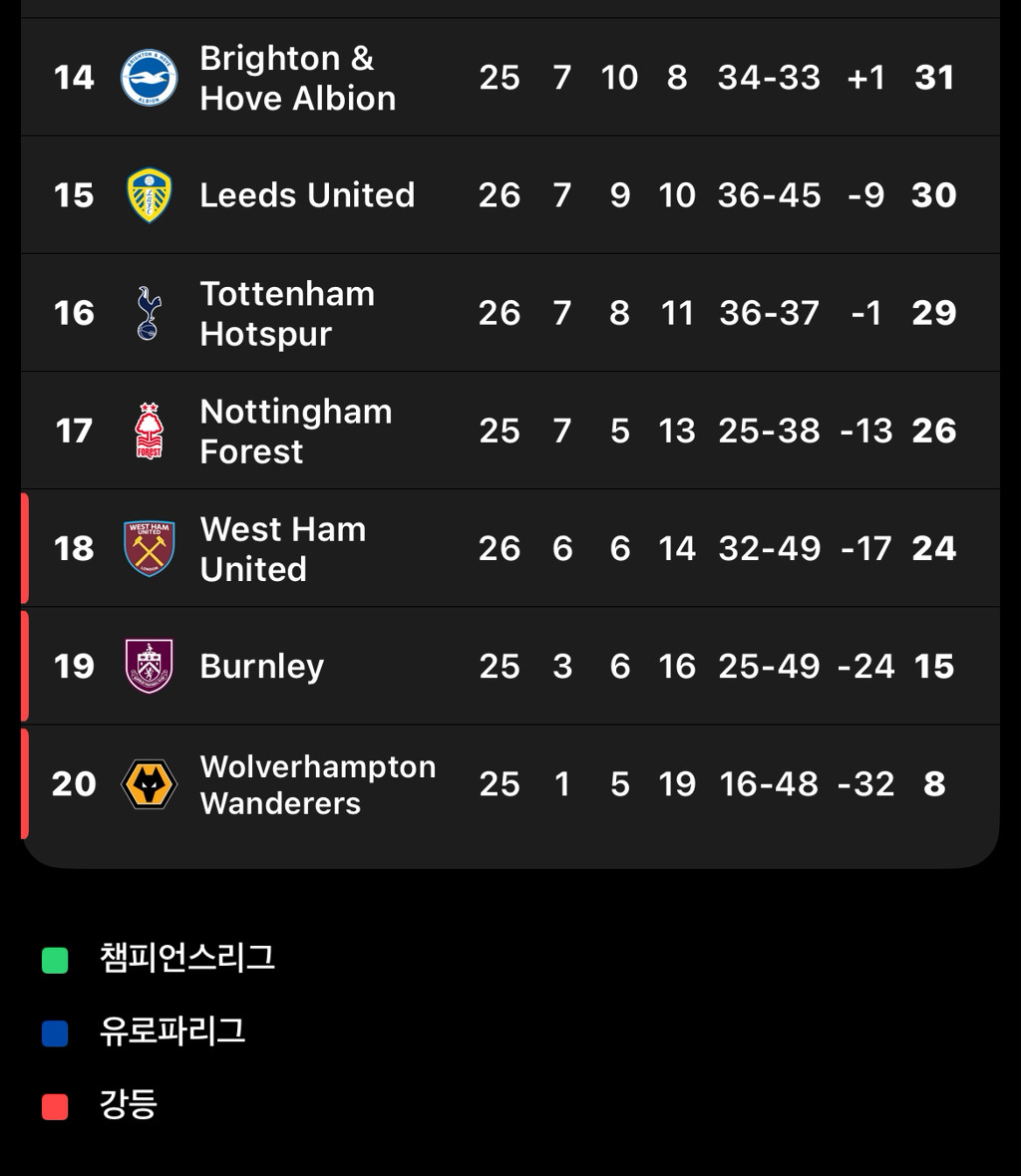Open the Brighton & Hove Albion team row

[297, 78]
